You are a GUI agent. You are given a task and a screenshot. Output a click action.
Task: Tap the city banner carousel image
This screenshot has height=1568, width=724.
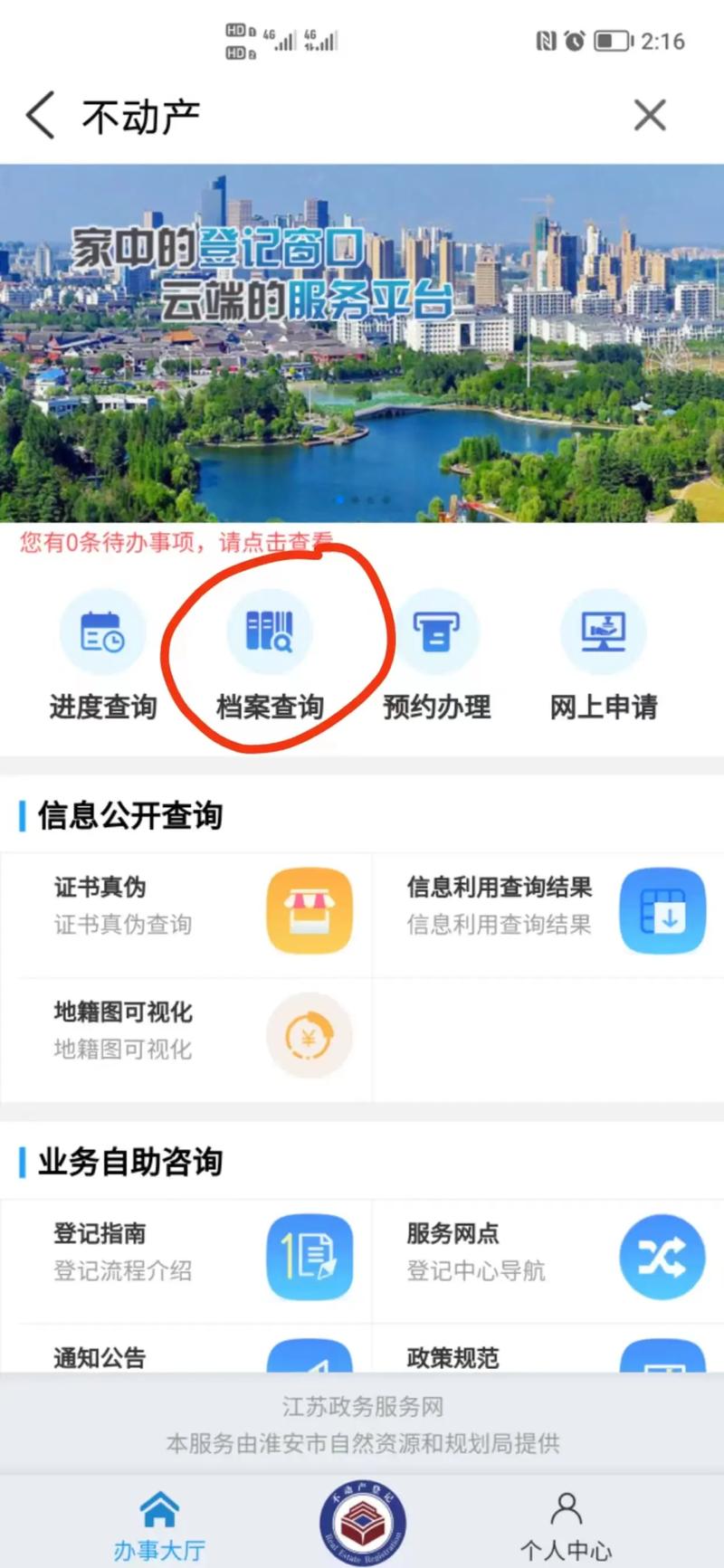[362, 335]
